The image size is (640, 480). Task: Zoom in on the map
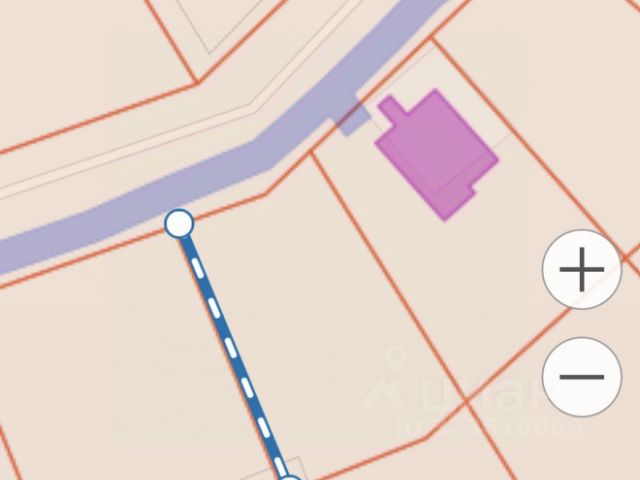tap(582, 270)
